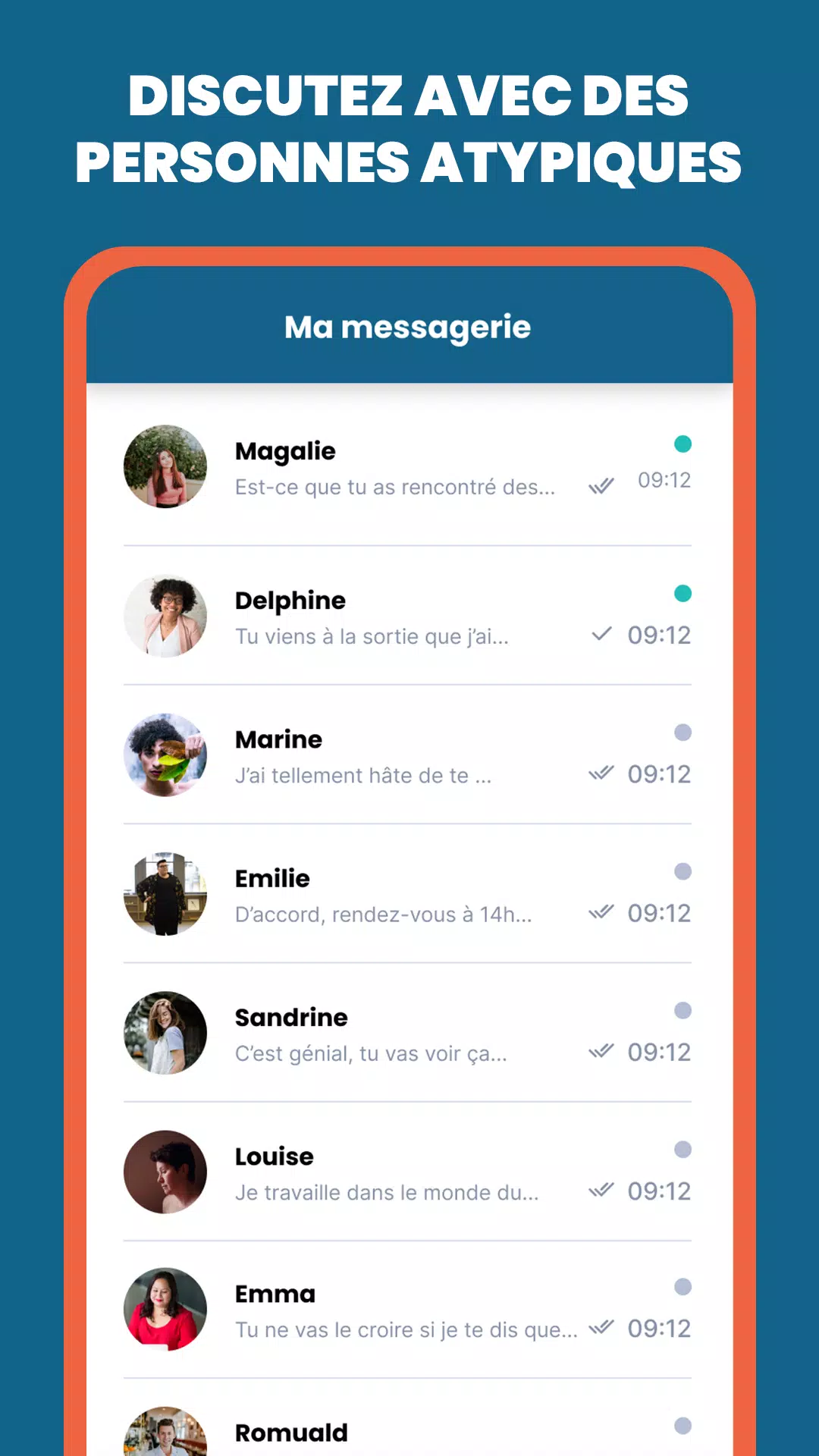Tap Delphine's avatar photo
Image resolution: width=819 pixels, height=1456 pixels.
pos(165,617)
